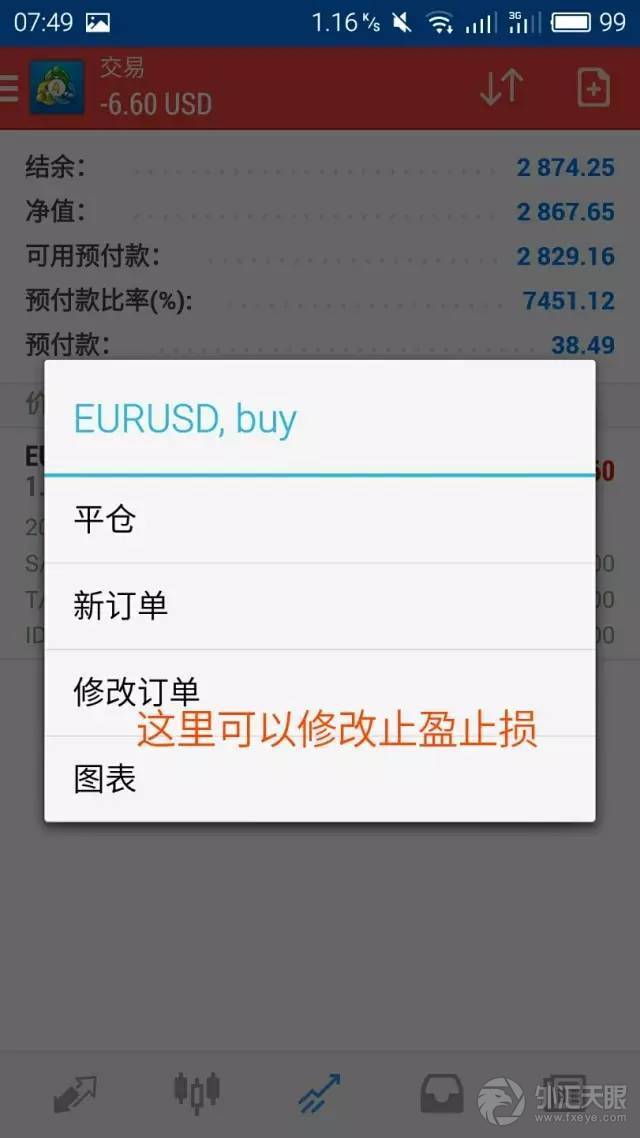The image size is (640, 1138).
Task: Switch to the candlestick chart tab
Action: click(x=197, y=1092)
